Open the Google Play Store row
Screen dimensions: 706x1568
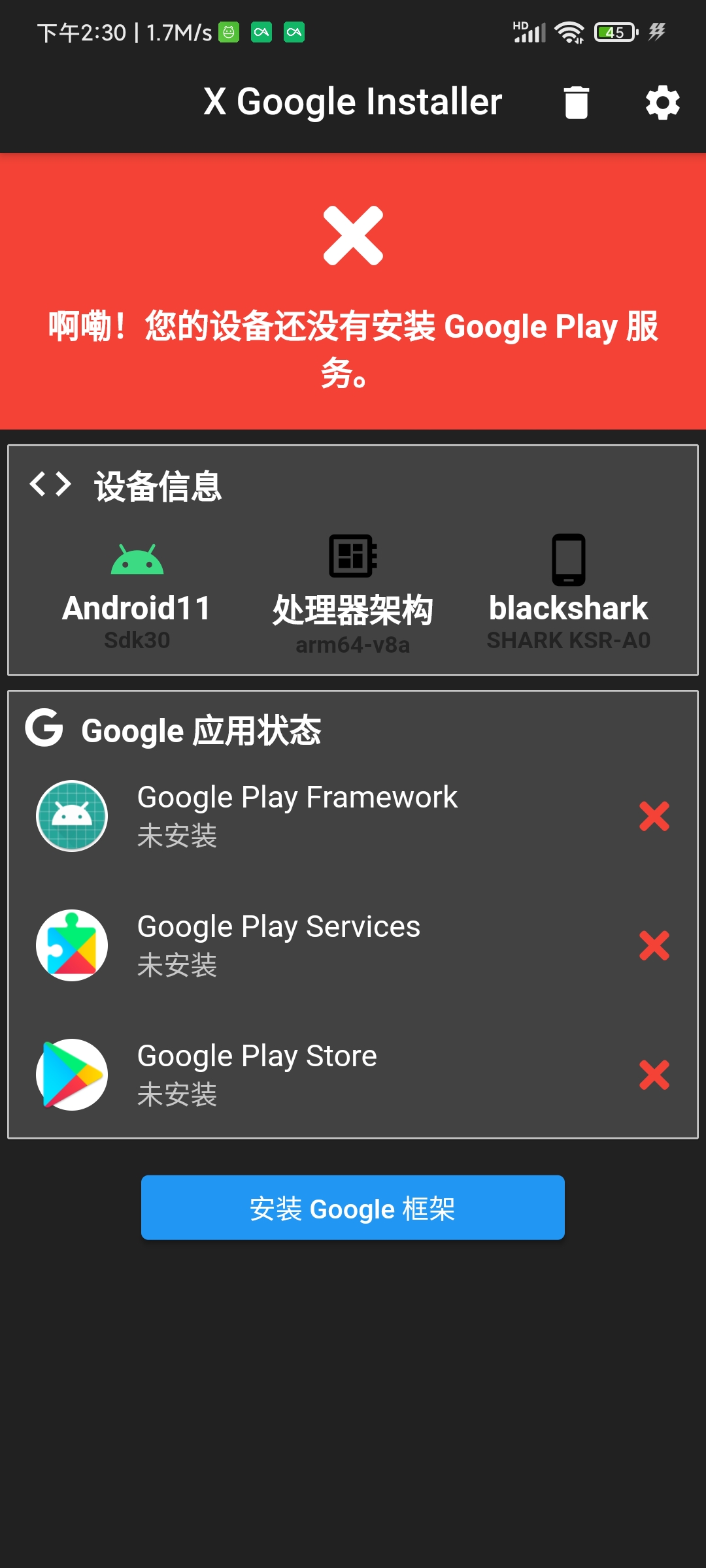(353, 1075)
